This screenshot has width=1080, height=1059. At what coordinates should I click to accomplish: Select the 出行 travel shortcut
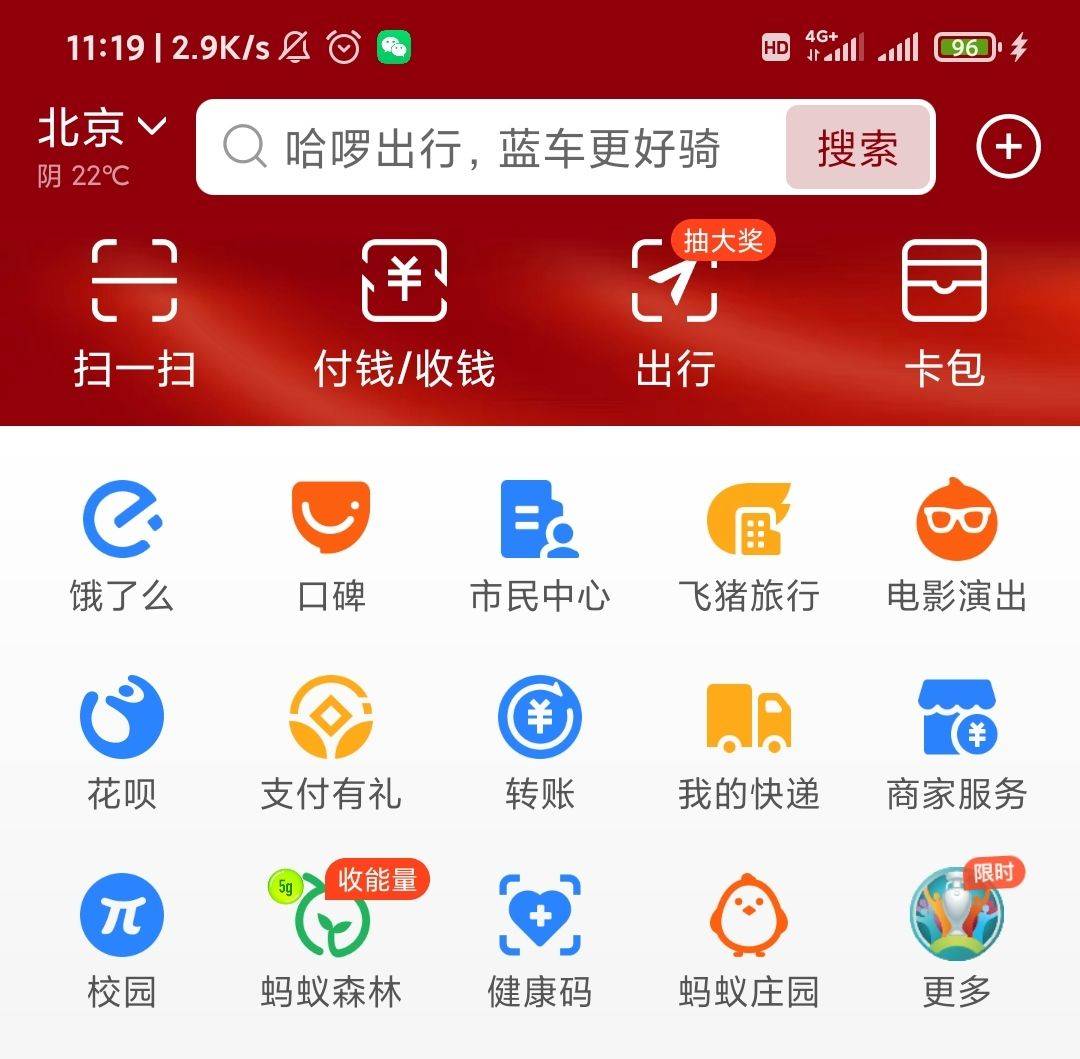pyautogui.click(x=675, y=312)
